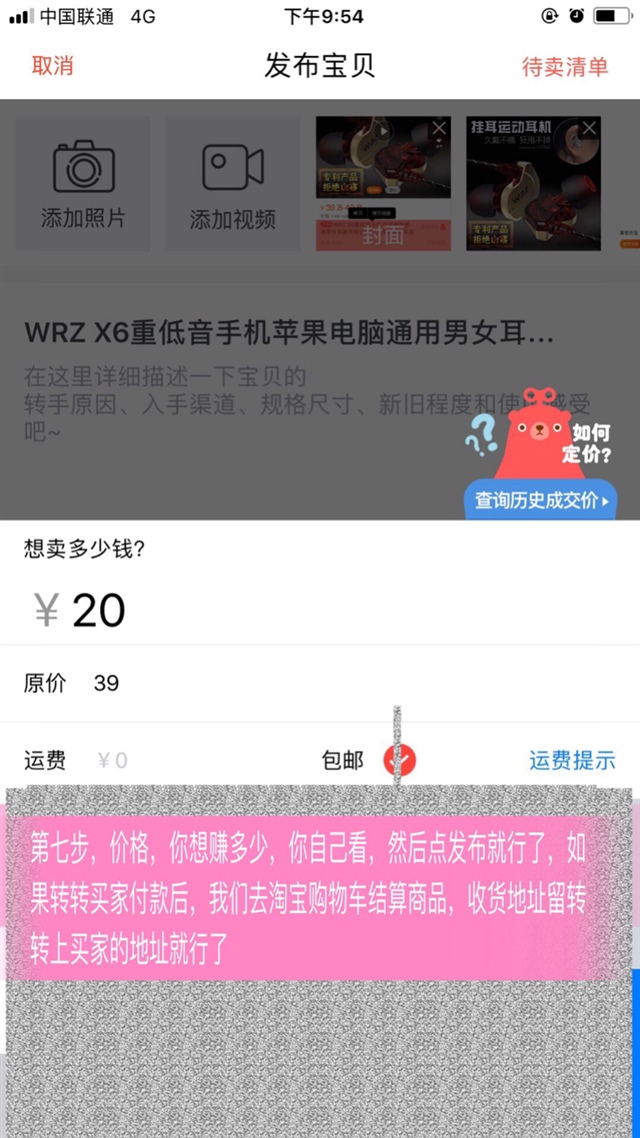Tap 添加照片 to add a photo
This screenshot has height=1138, width=640.
[x=83, y=184]
